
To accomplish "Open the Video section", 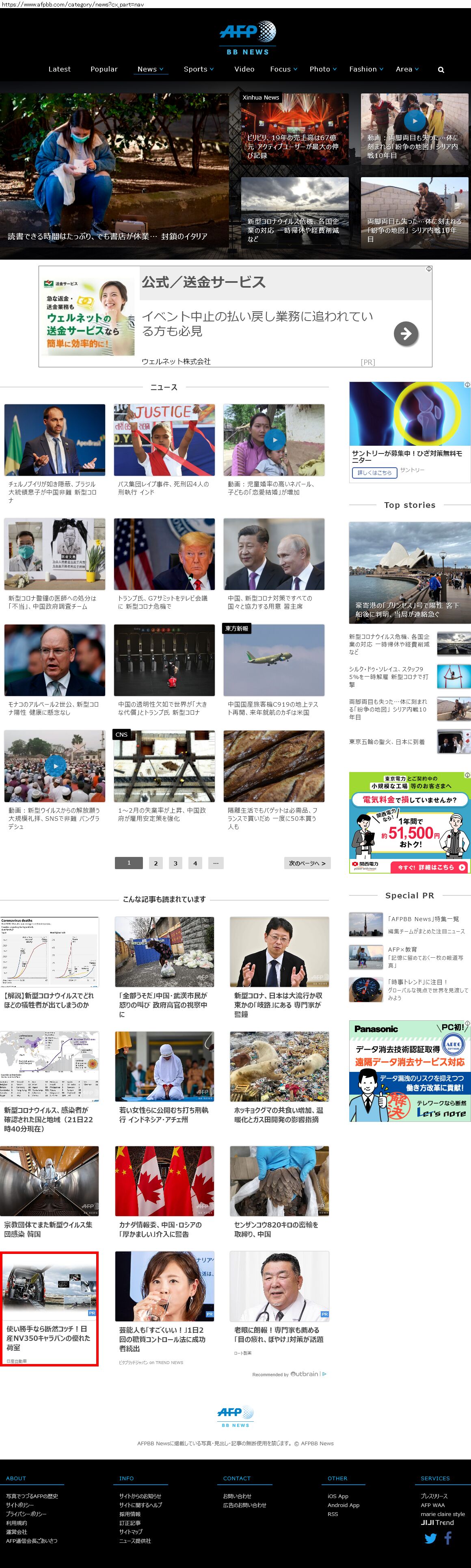I will point(244,69).
